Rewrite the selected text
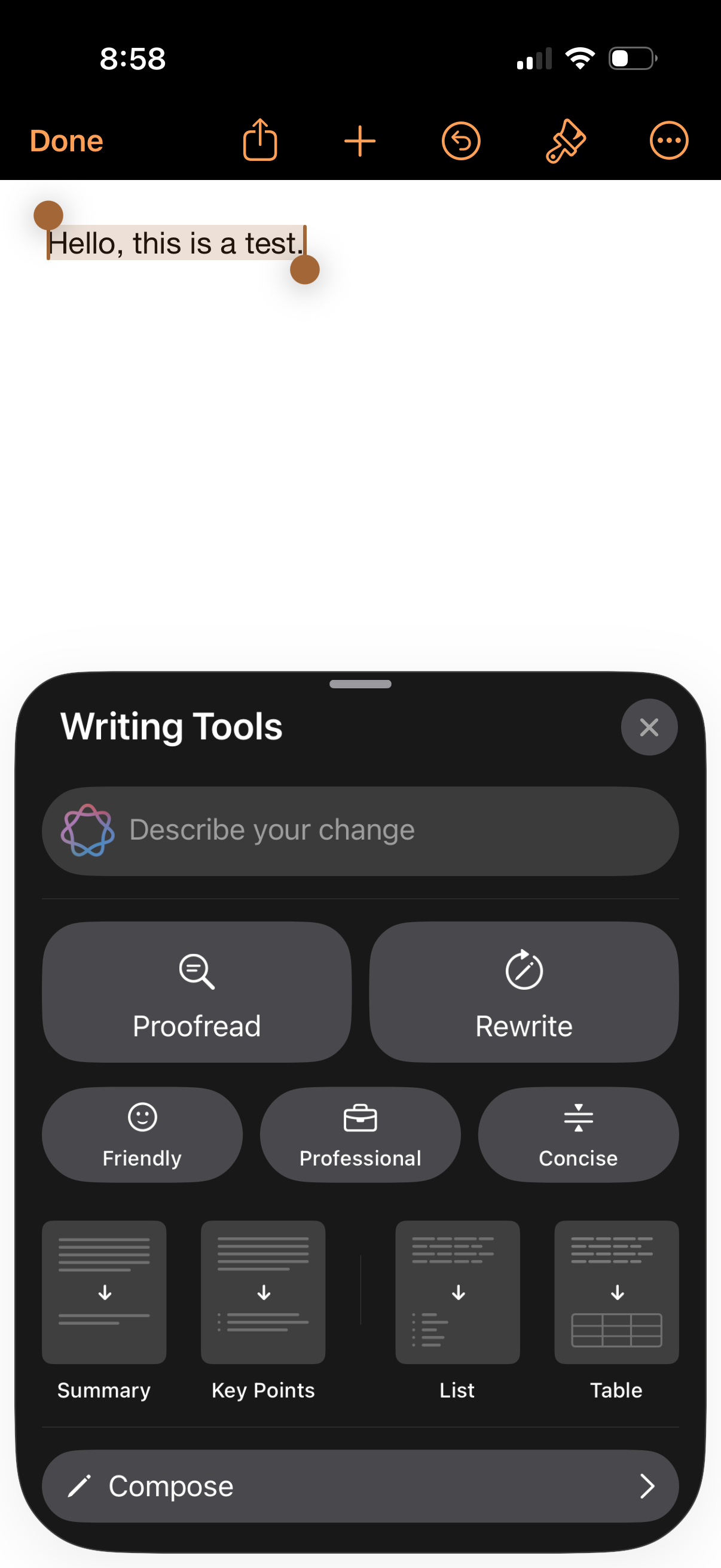 [523, 992]
